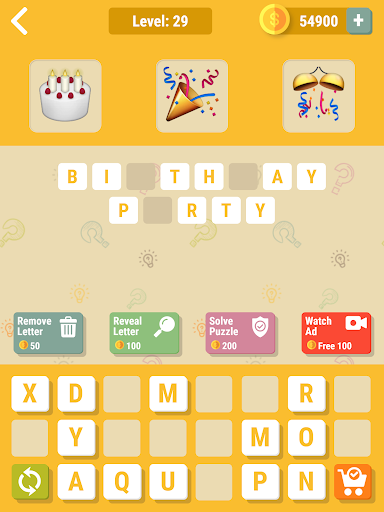Tap the letter O tile
Image resolution: width=384 pixels, height=512 pixels.
[306, 438]
